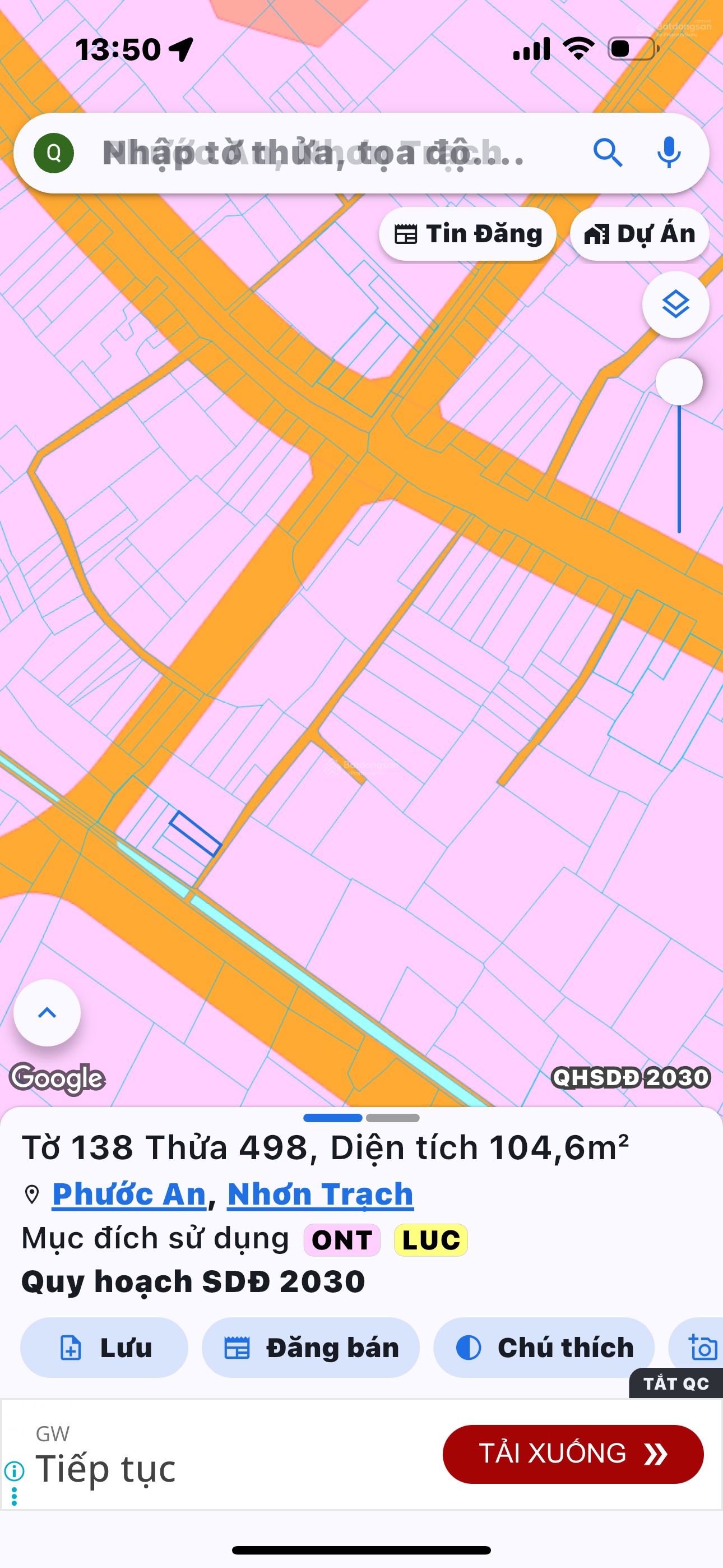Open the ad info icon
The image size is (723, 1568).
pos(15,1470)
